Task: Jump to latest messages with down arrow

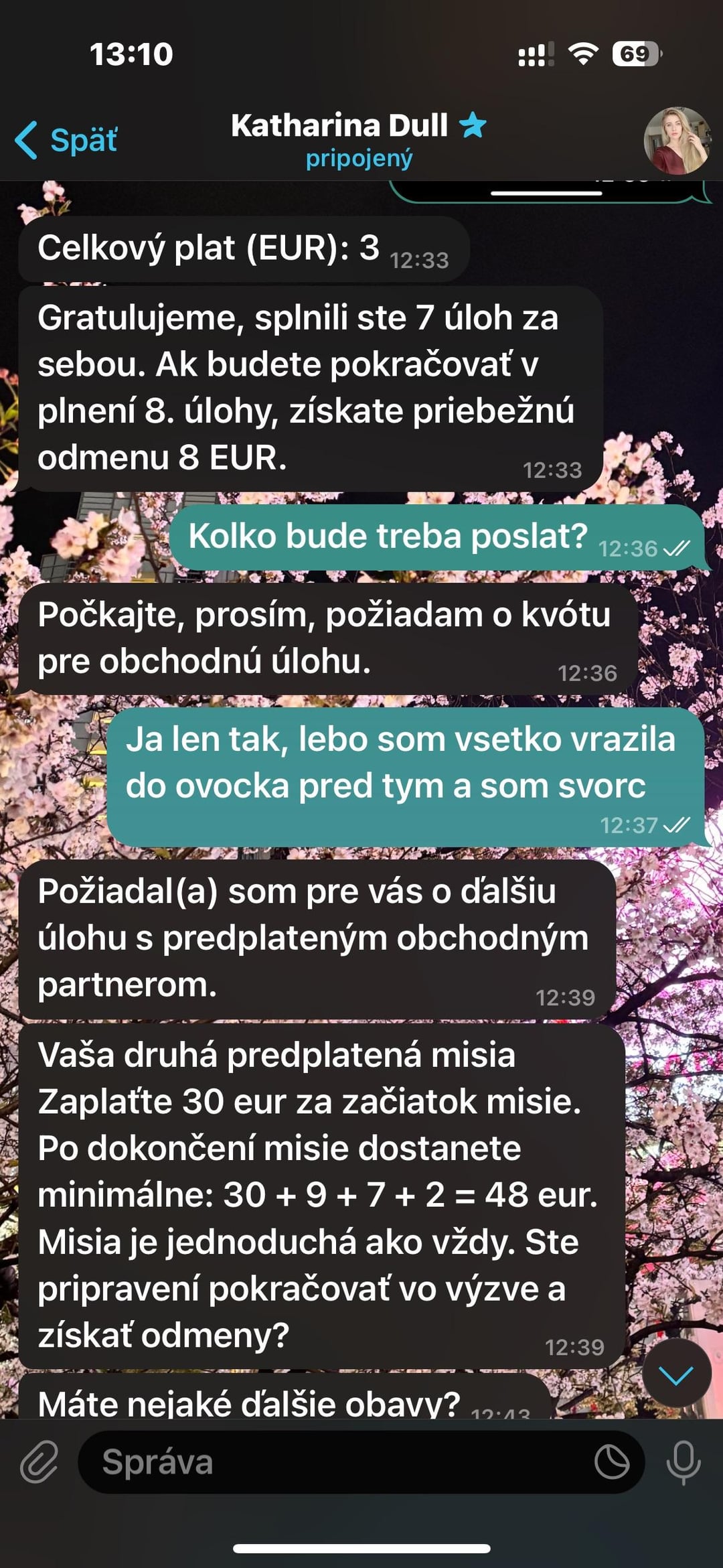Action: pyautogui.click(x=676, y=1375)
